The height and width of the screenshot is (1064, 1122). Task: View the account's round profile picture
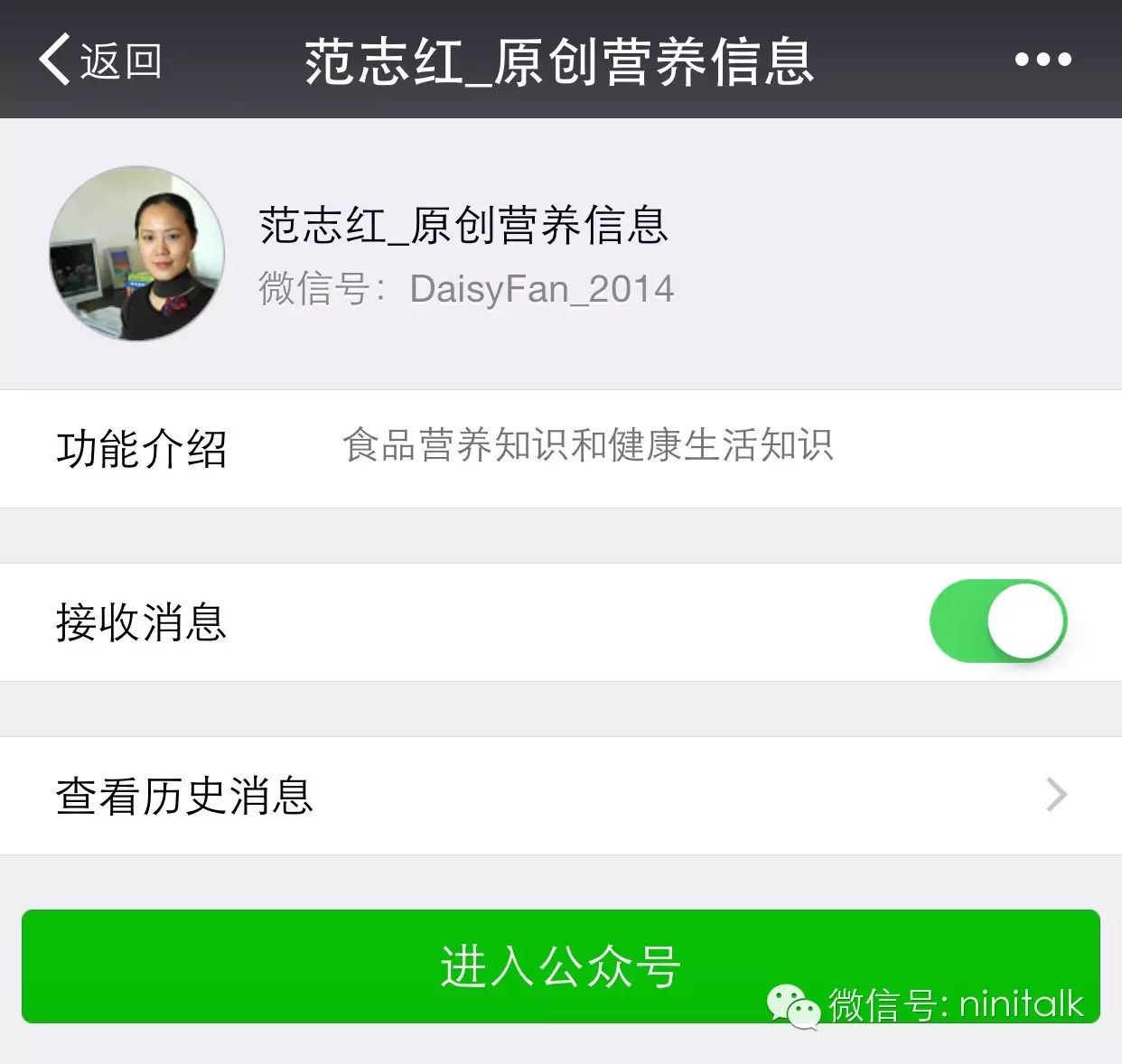click(x=136, y=253)
